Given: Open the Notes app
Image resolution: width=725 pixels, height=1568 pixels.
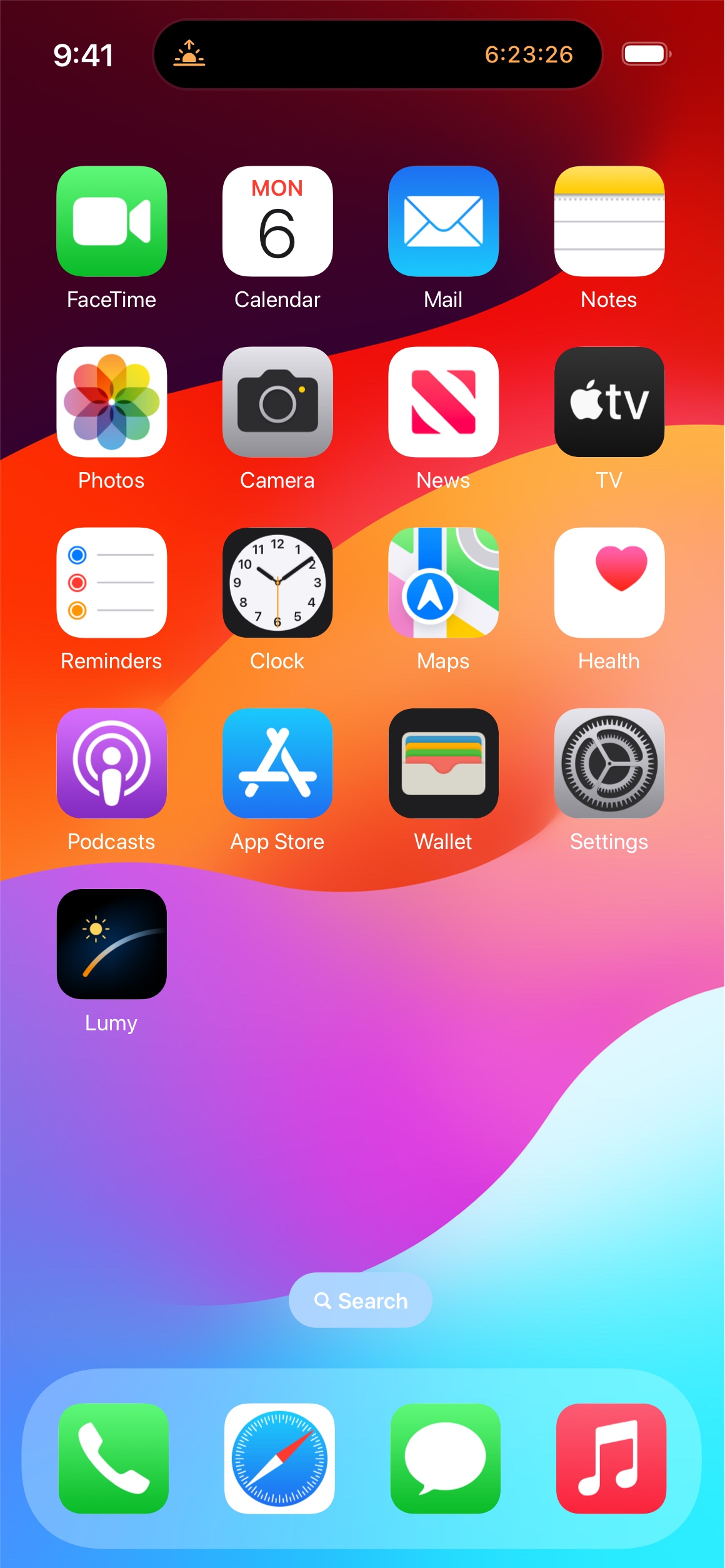Looking at the screenshot, I should (x=609, y=221).
